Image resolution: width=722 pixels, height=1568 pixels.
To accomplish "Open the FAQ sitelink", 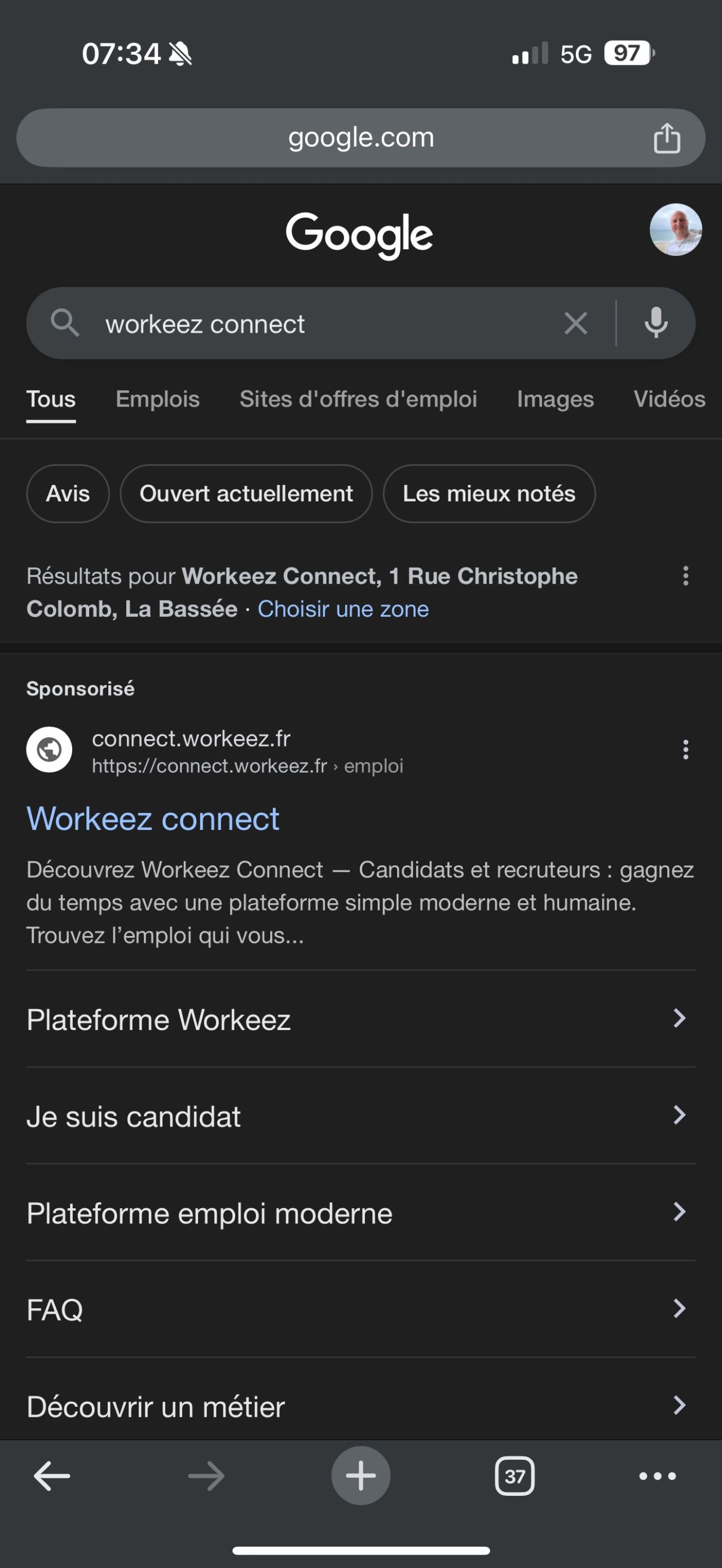I will 361,1309.
